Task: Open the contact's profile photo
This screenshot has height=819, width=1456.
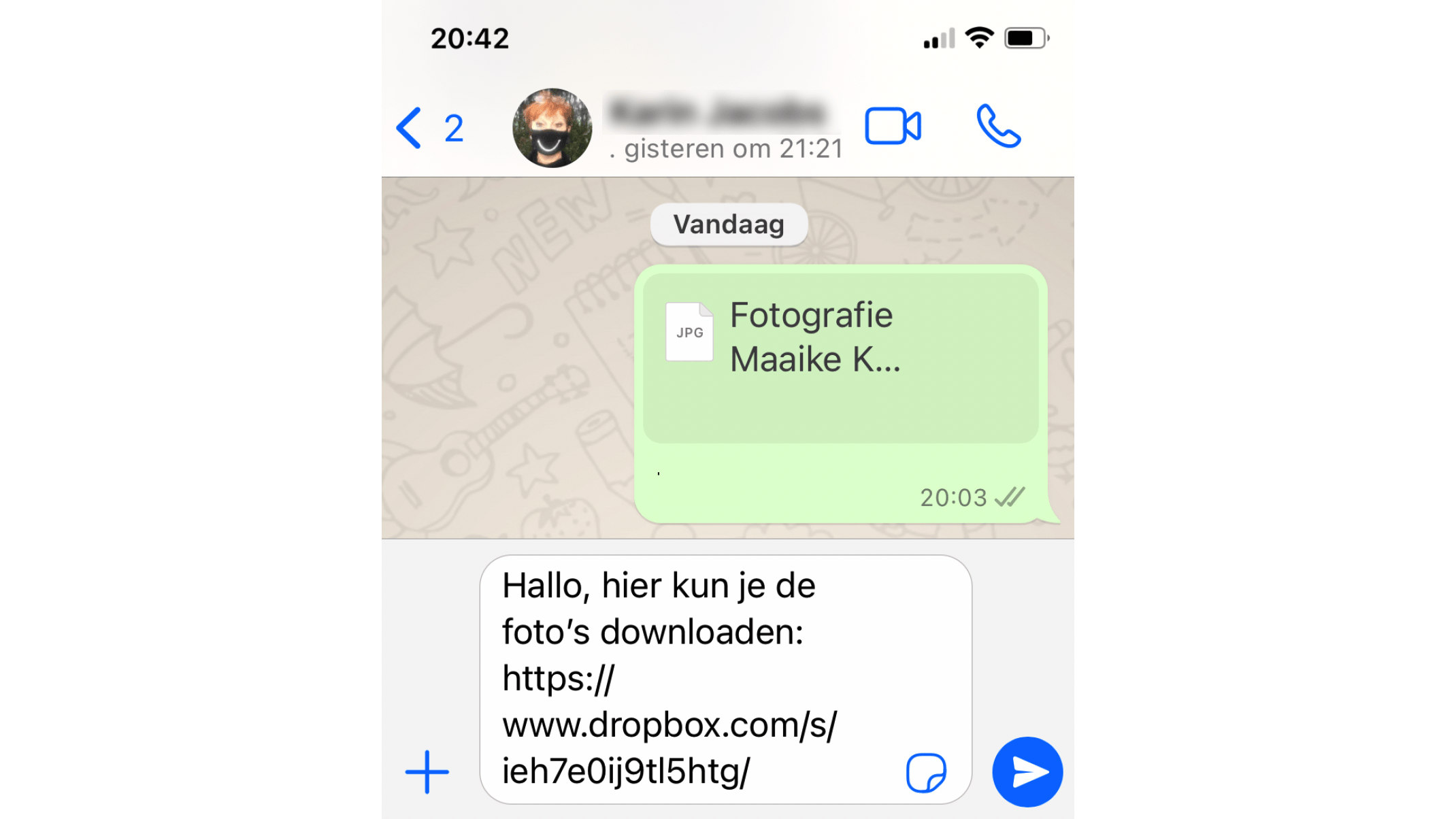Action: point(552,128)
